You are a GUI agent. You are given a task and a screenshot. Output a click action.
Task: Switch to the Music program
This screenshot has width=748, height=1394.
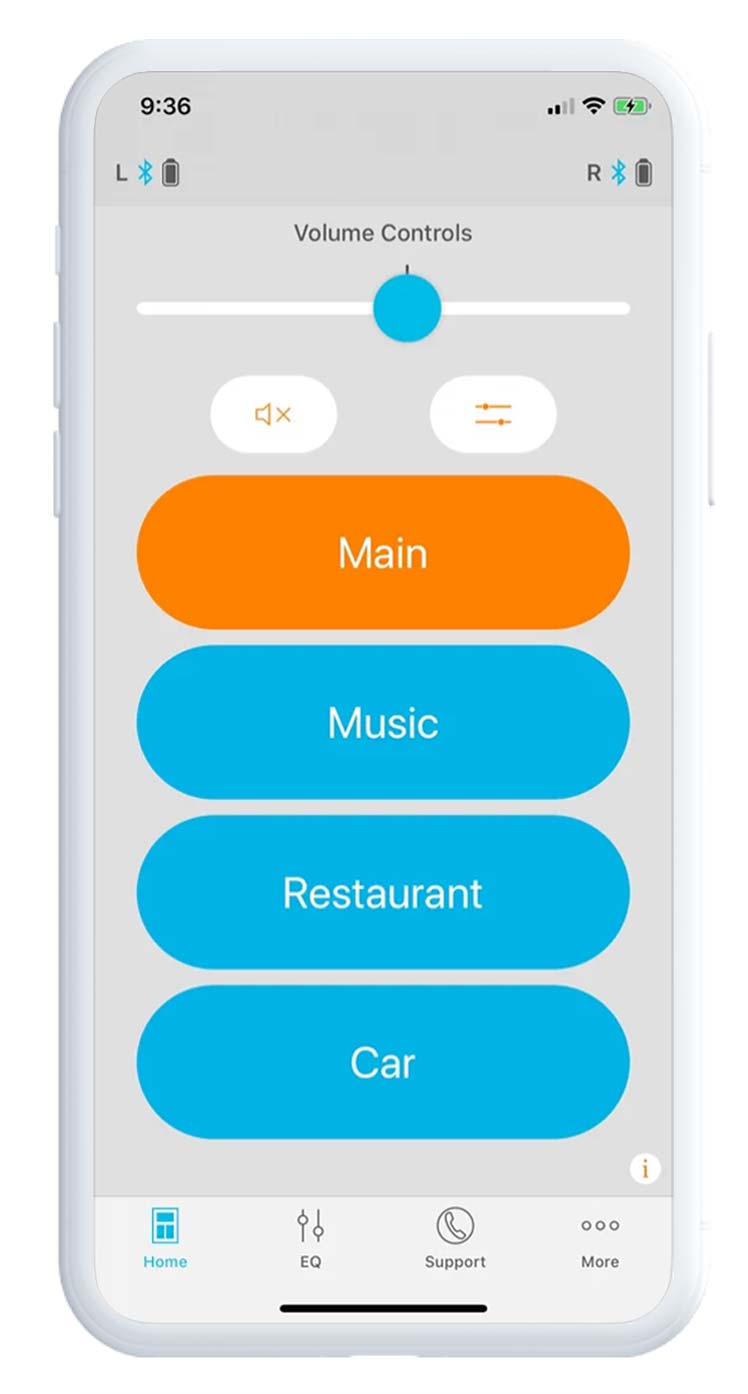point(383,722)
